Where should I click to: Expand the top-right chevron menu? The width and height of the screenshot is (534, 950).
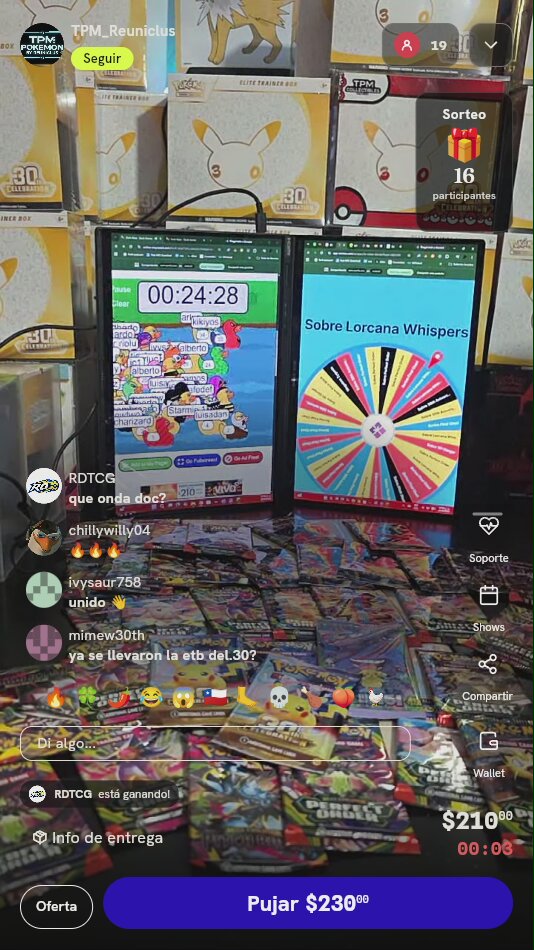point(491,45)
